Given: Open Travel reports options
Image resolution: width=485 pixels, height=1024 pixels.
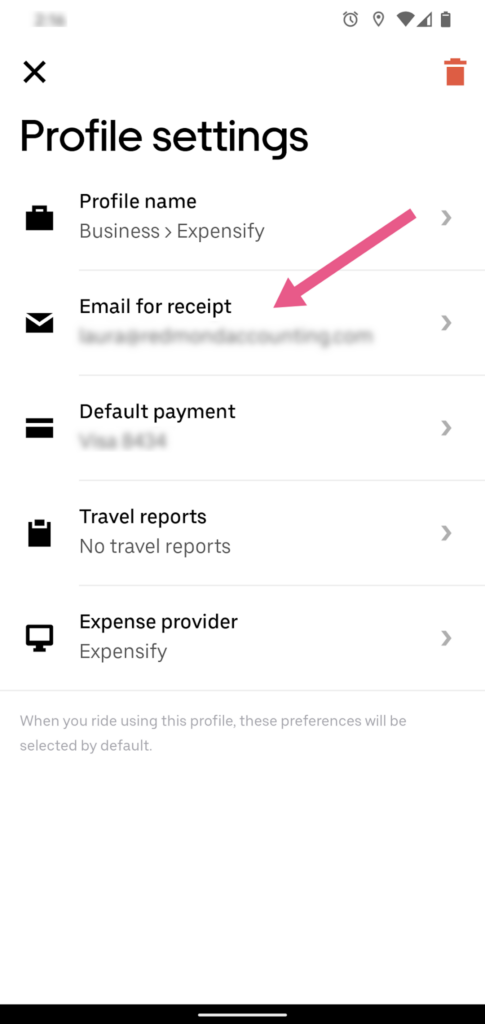Looking at the screenshot, I should 242,533.
